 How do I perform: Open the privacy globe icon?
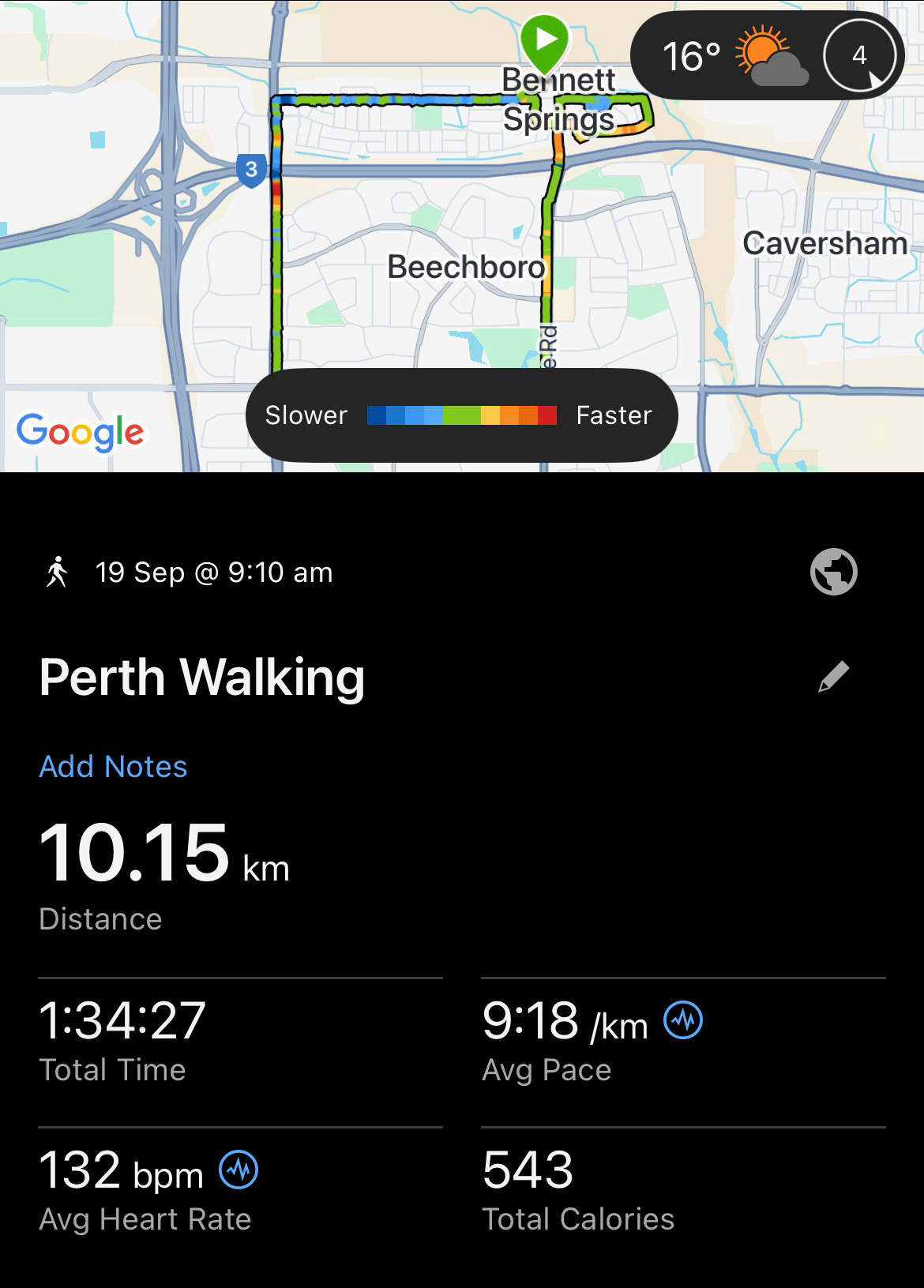pos(833,571)
